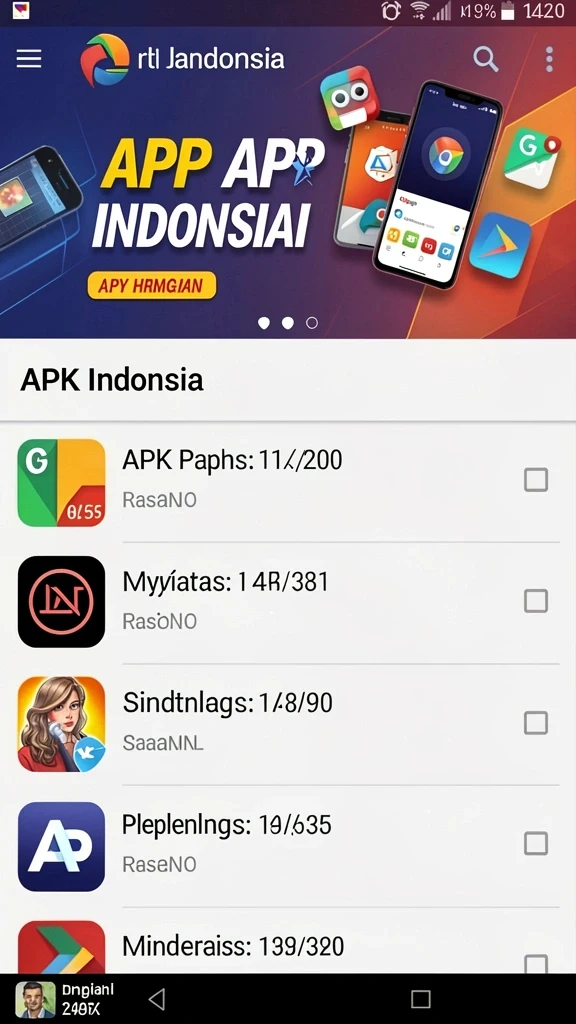Check the box next to Sindtnlags
Viewport: 576px width, 1024px height.
(x=536, y=723)
